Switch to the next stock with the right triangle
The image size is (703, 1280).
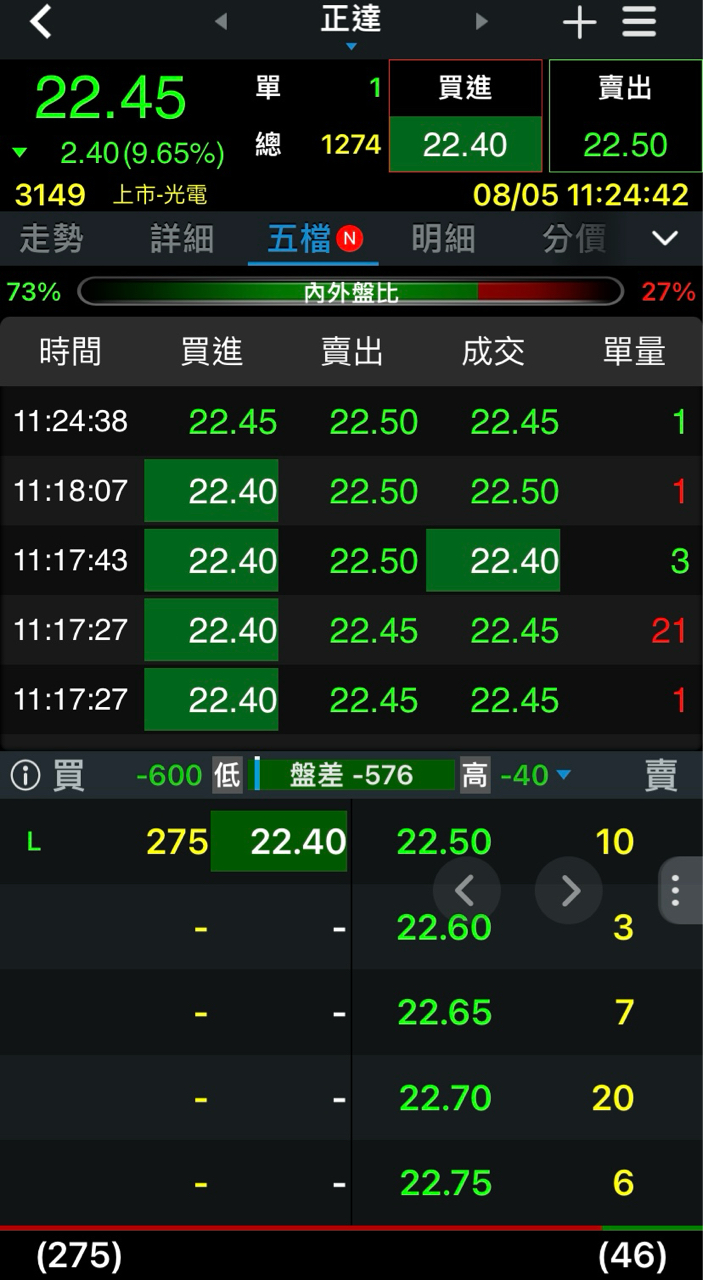(482, 21)
